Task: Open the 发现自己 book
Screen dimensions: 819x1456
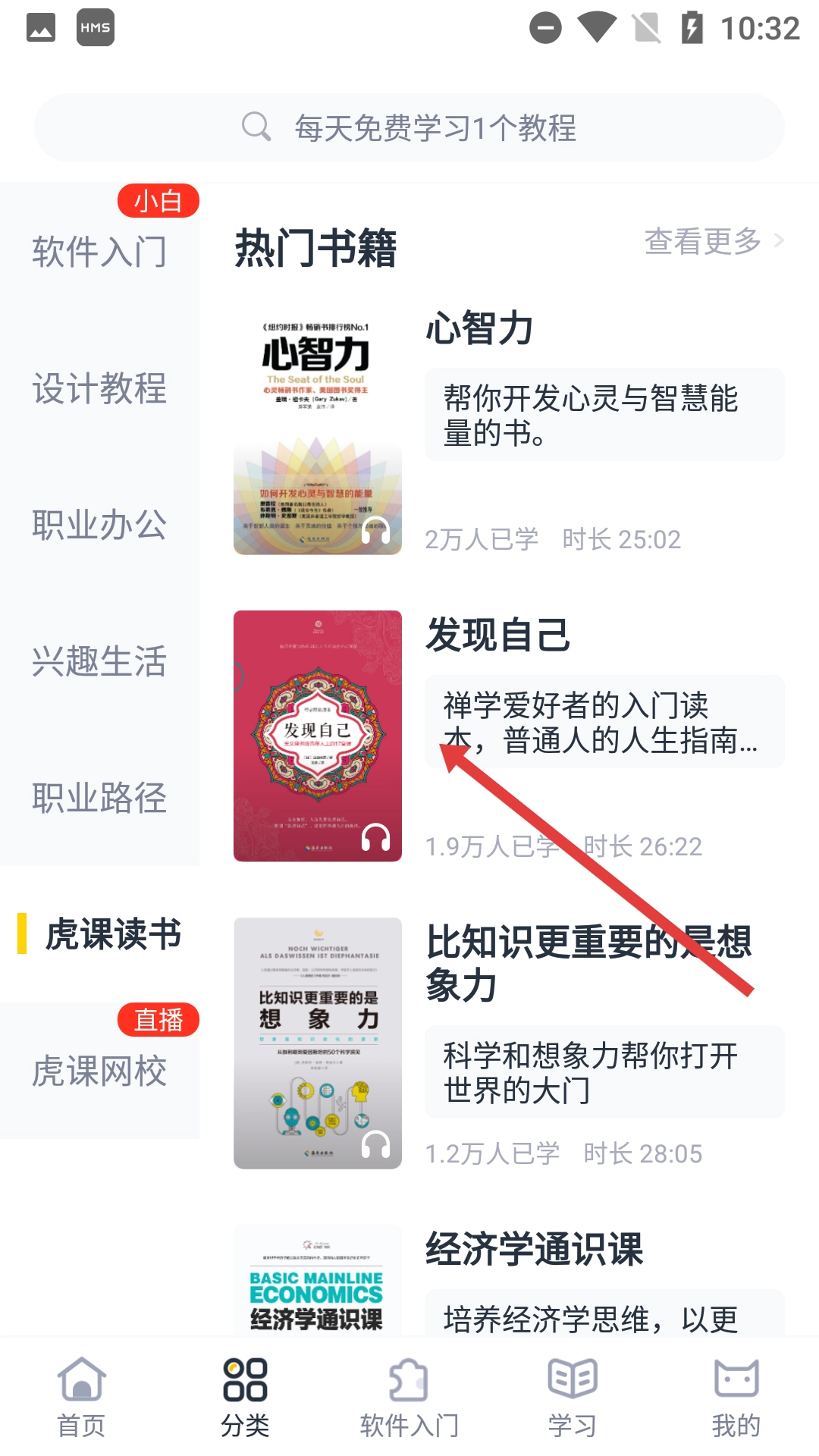Action: click(497, 635)
